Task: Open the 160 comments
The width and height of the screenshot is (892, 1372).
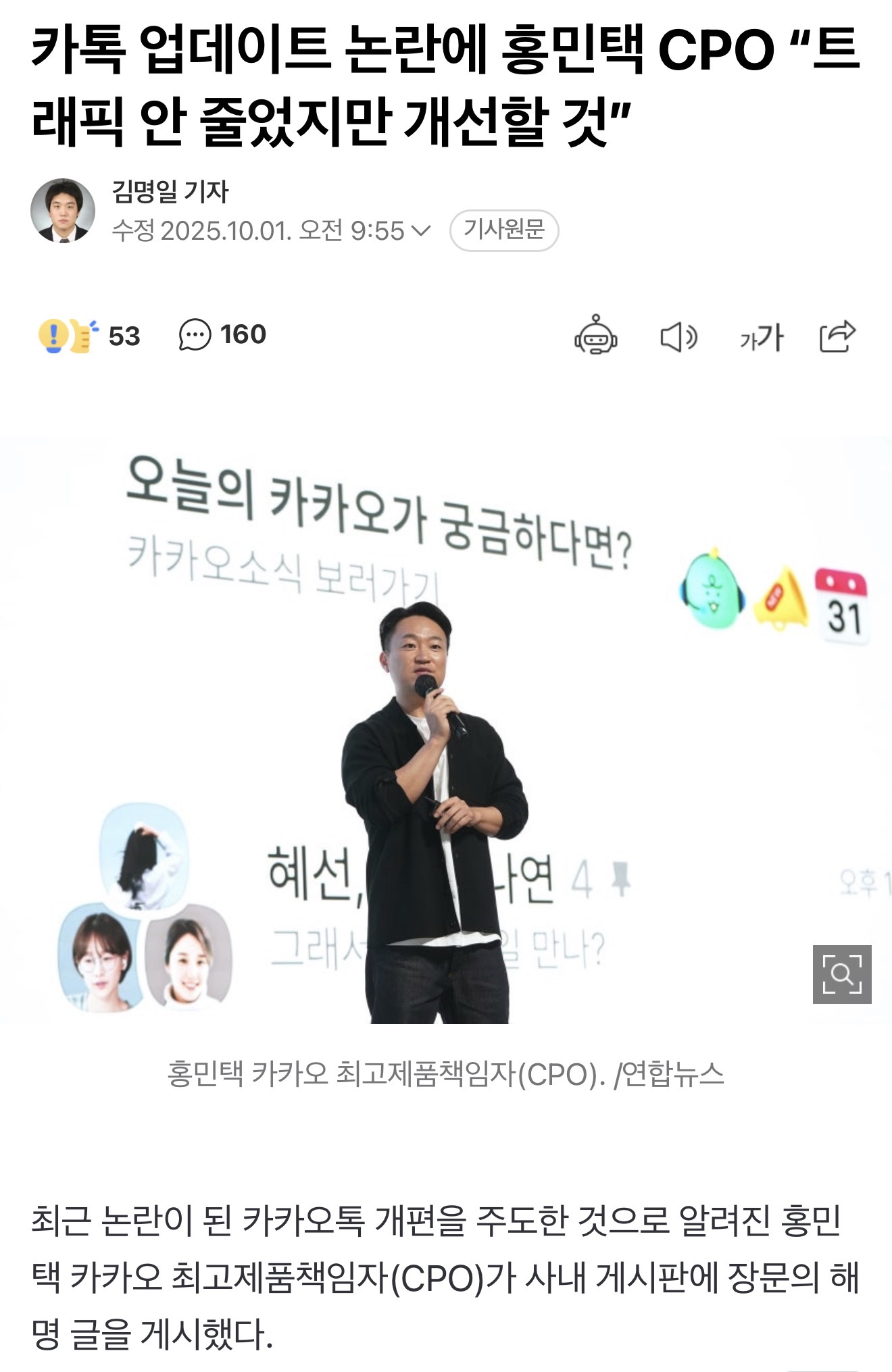Action: coord(223,335)
